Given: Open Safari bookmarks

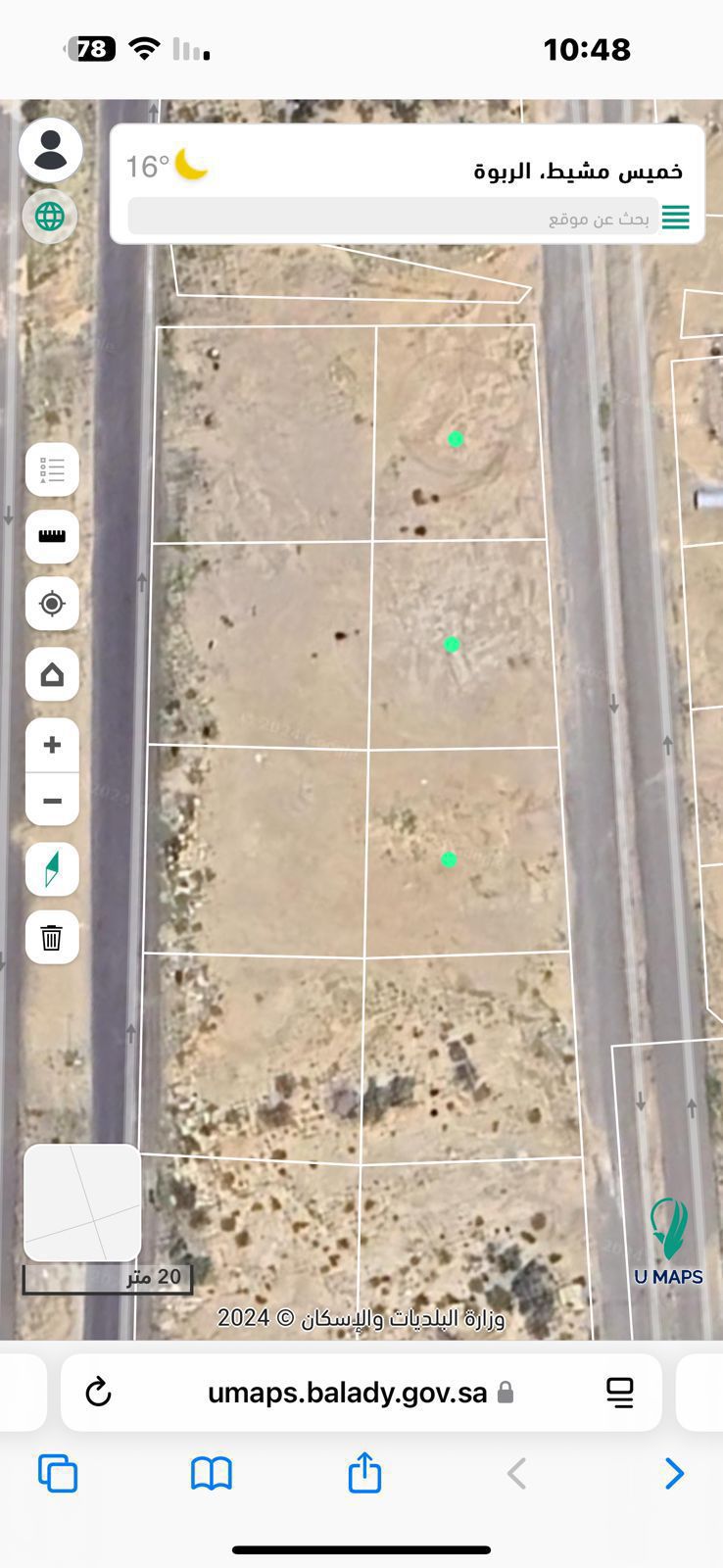Looking at the screenshot, I should pyautogui.click(x=211, y=1473).
